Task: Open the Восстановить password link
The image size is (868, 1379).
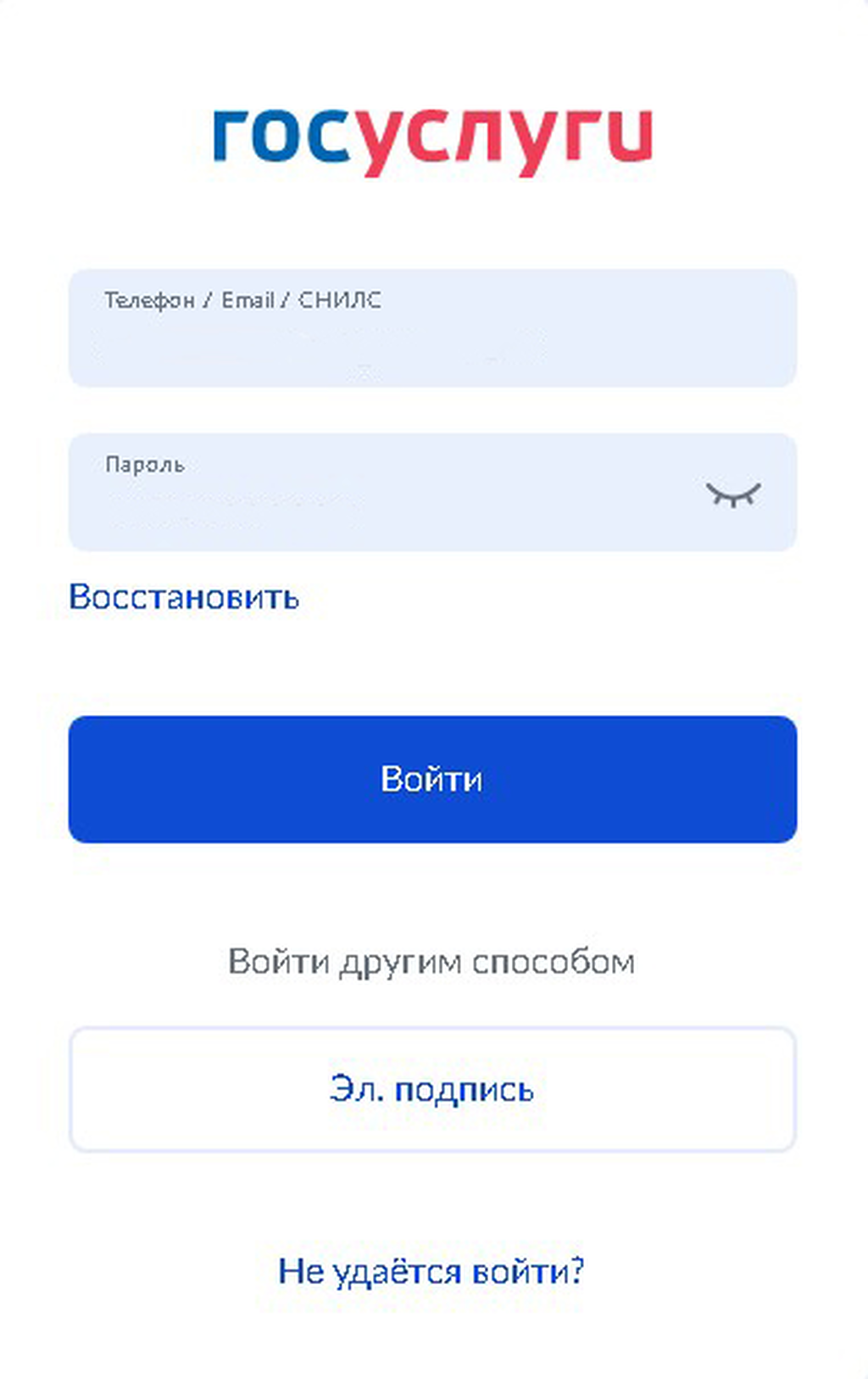Action: point(184,597)
